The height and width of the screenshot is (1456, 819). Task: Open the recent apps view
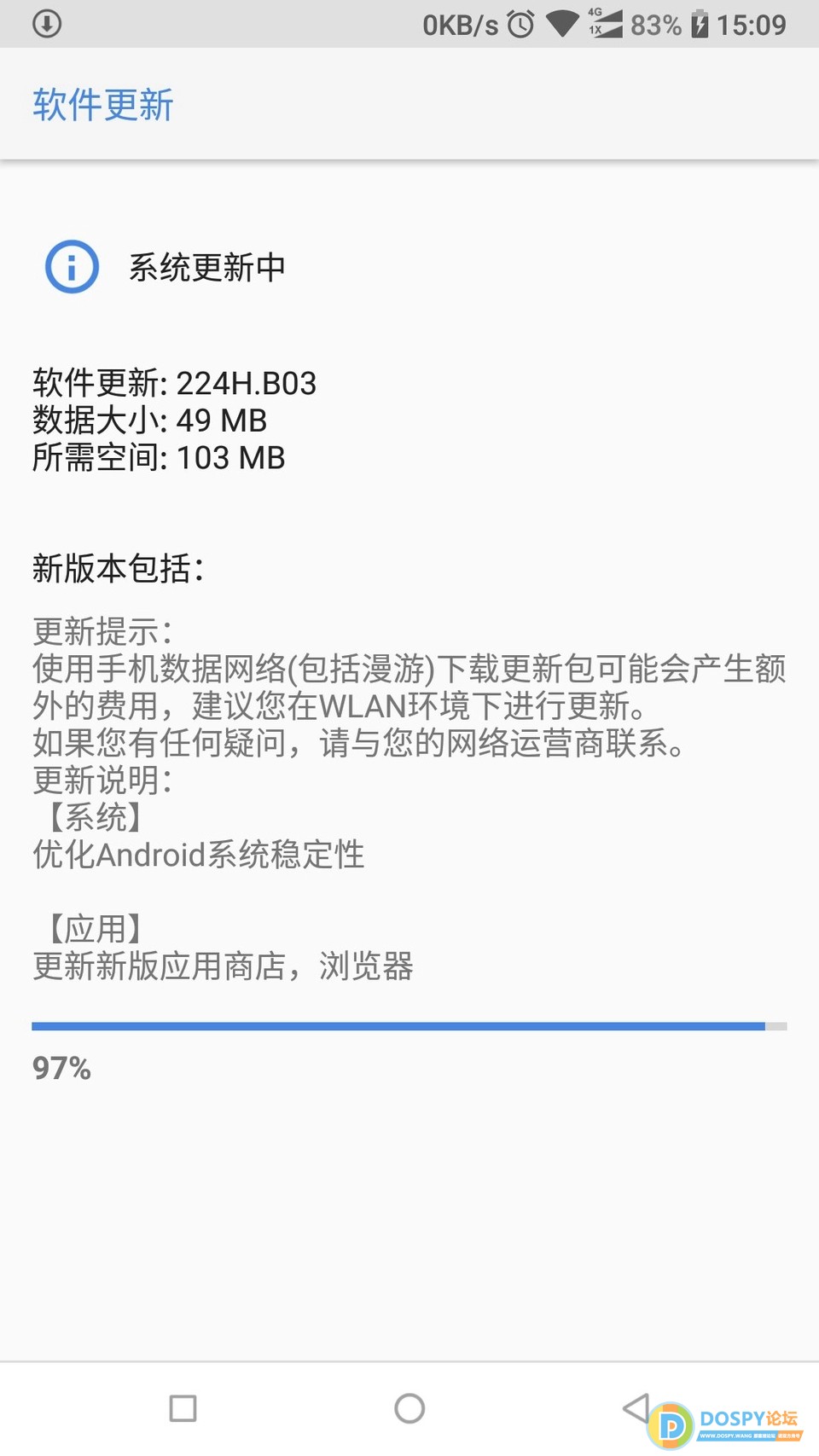click(183, 1408)
